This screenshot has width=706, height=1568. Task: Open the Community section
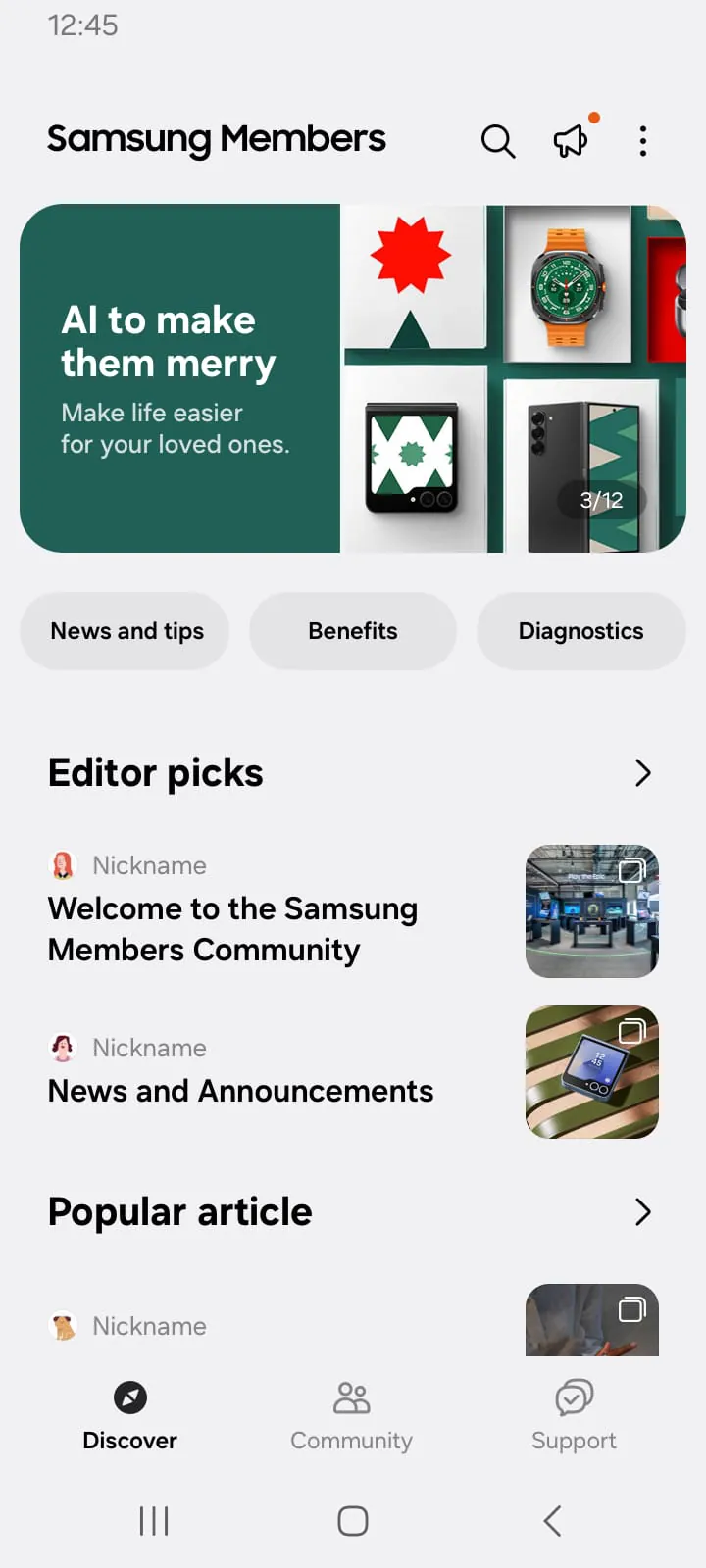tap(351, 1413)
